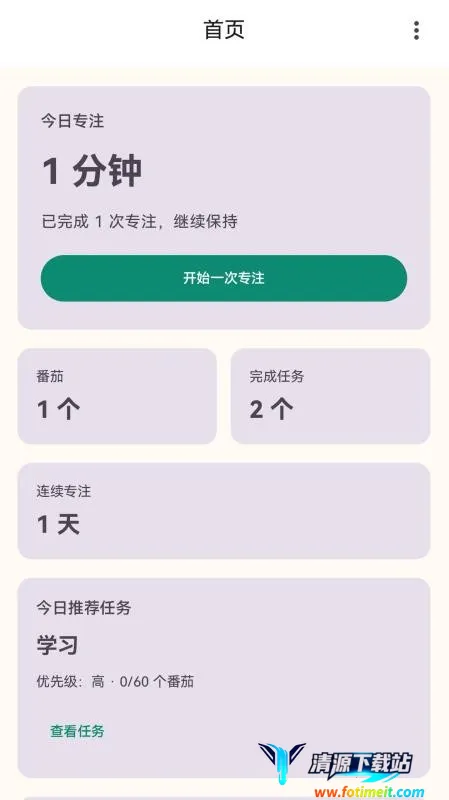
Task: Open the three-dot overflow menu
Action: pos(416,31)
